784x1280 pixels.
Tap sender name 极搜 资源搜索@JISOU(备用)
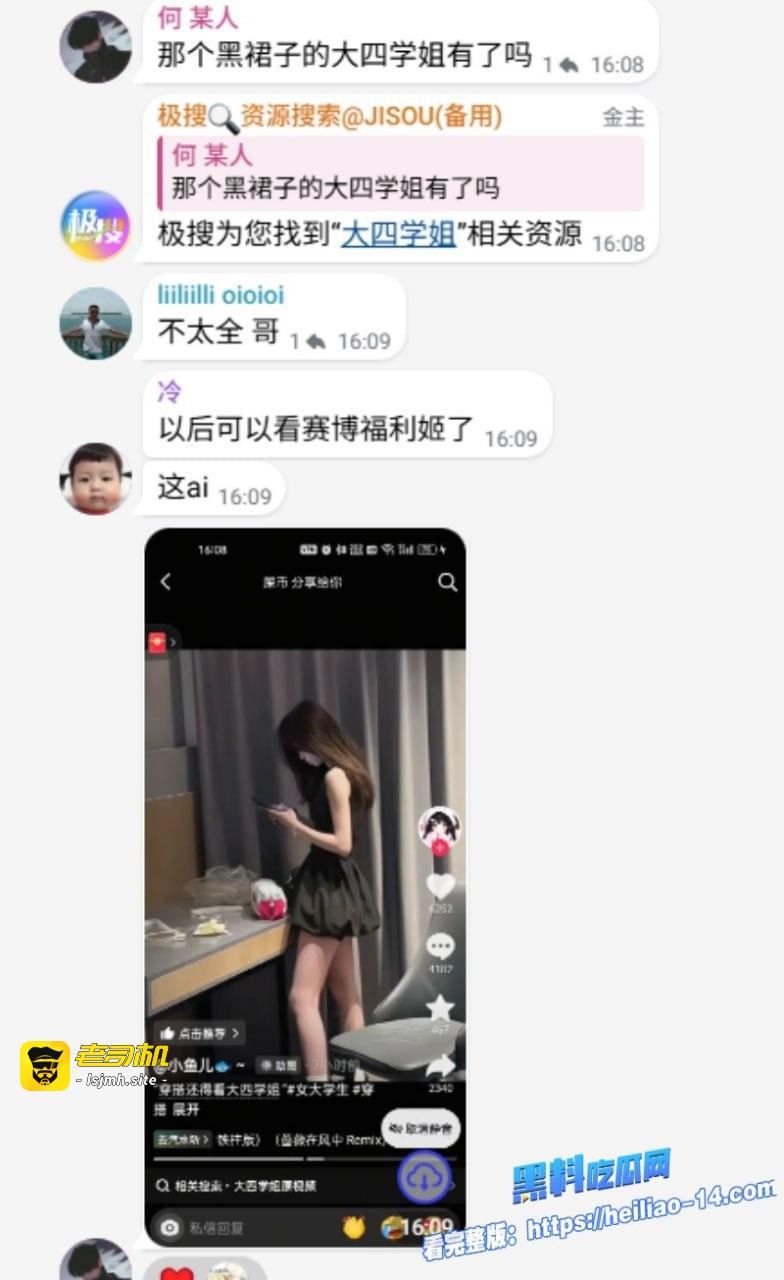(330, 116)
